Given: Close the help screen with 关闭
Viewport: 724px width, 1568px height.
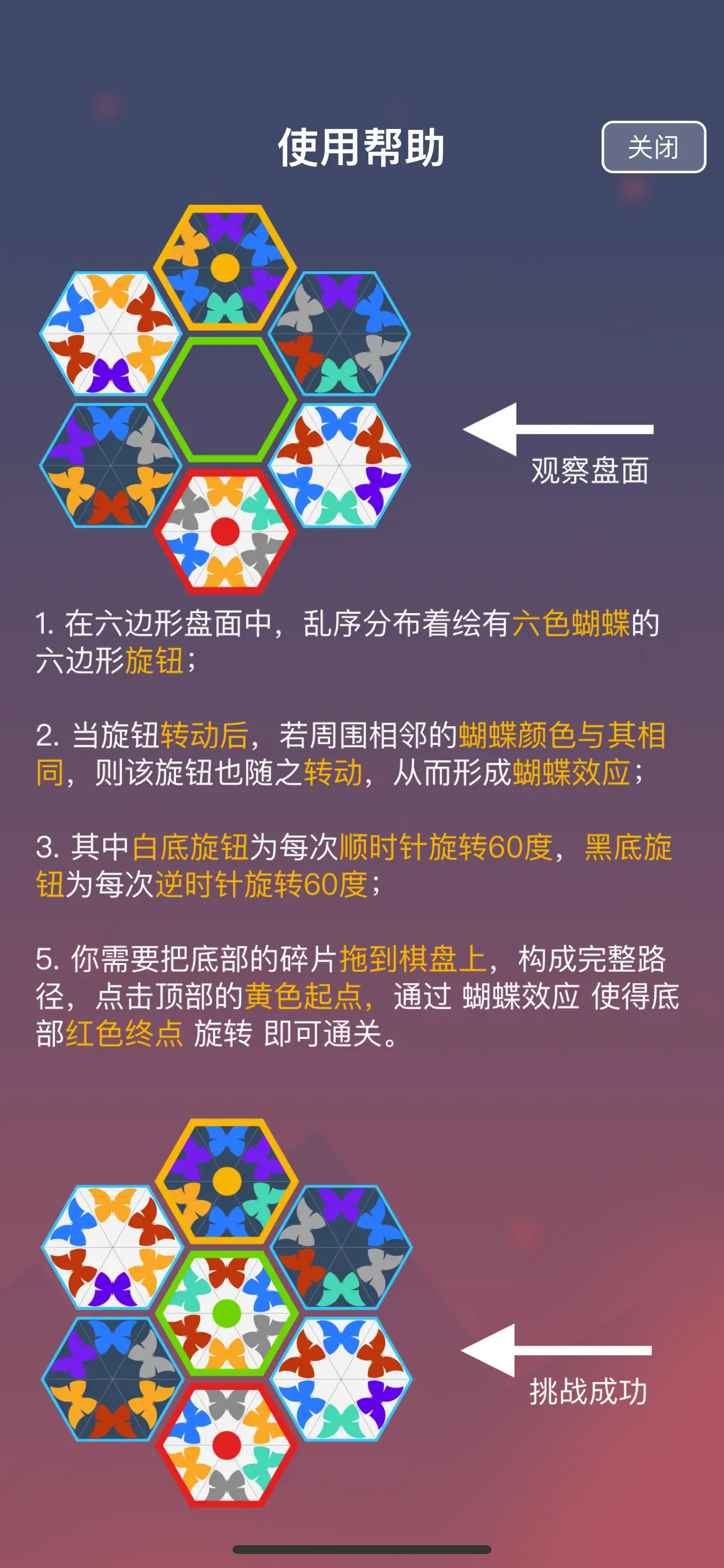Looking at the screenshot, I should (x=653, y=146).
